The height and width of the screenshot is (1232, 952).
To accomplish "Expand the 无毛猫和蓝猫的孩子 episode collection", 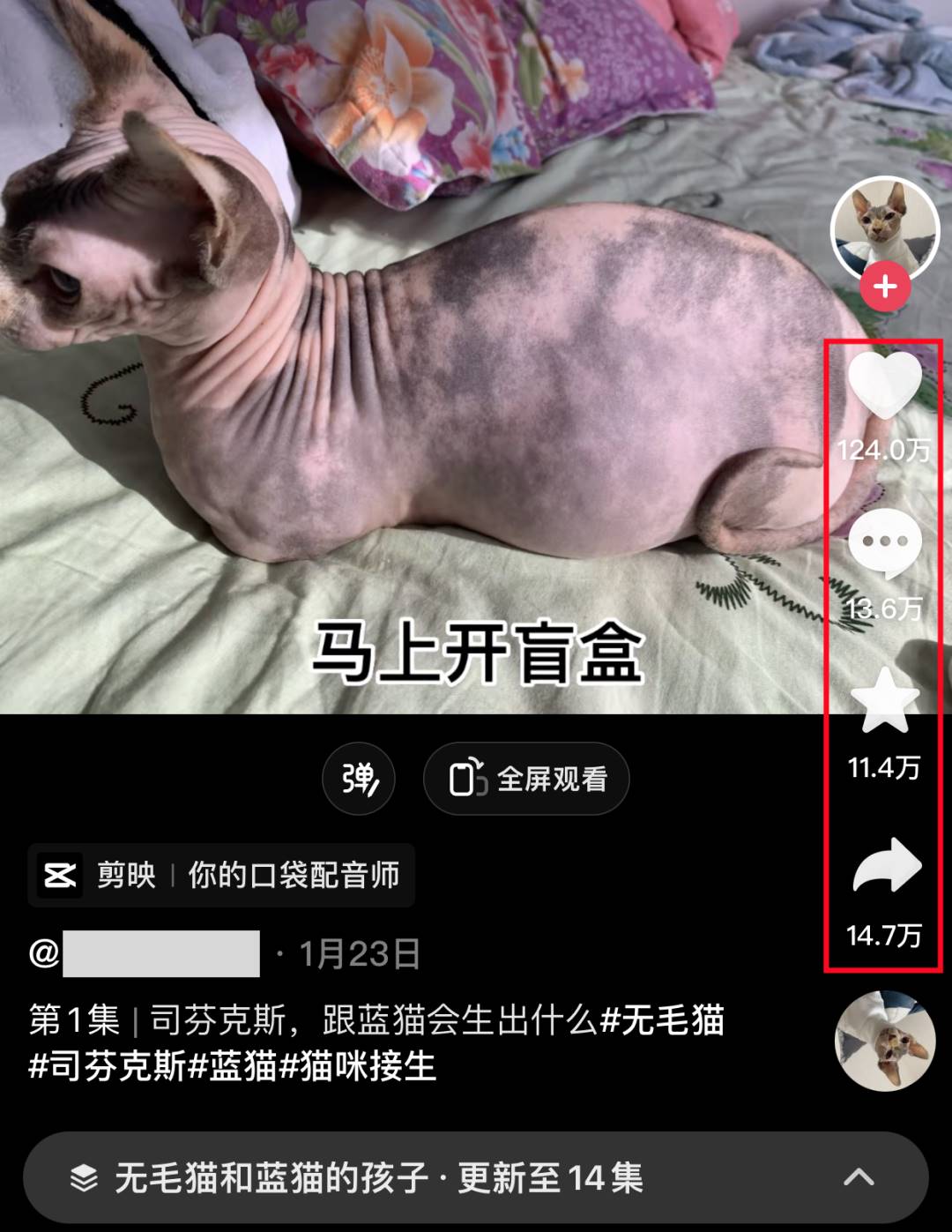I will pos(476,1177).
